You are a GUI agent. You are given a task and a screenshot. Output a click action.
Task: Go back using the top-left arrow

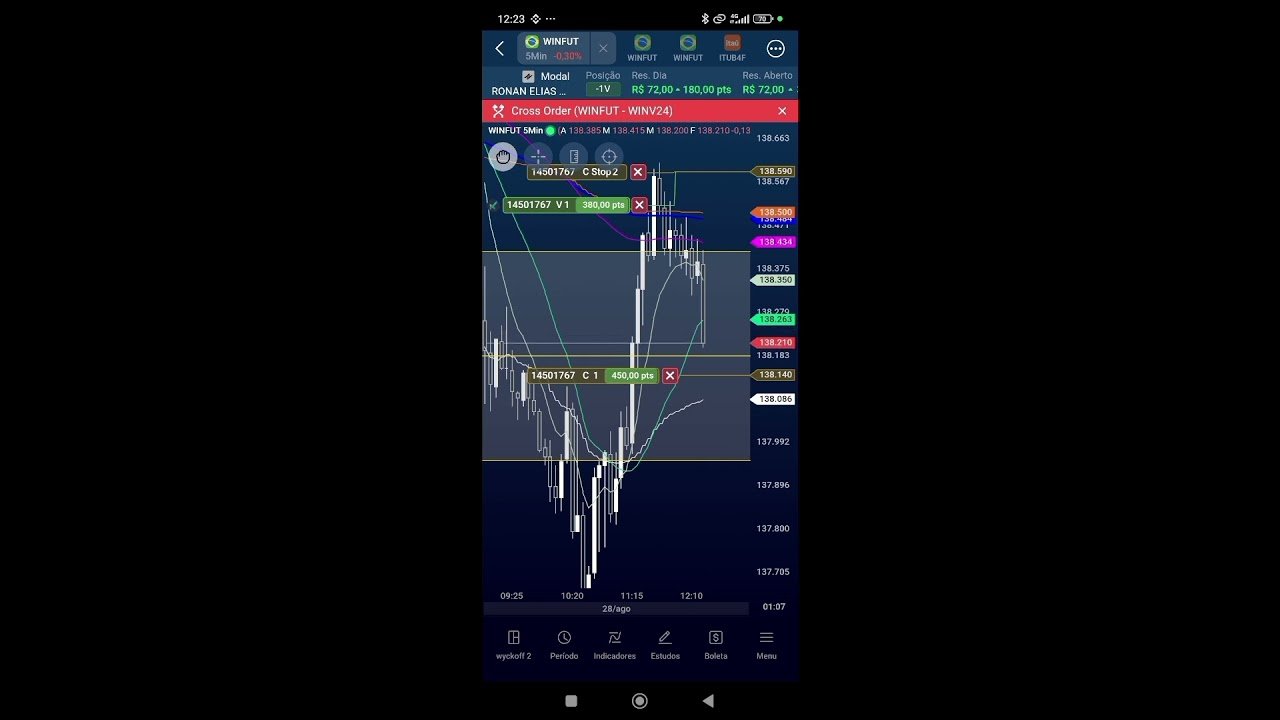pos(500,48)
